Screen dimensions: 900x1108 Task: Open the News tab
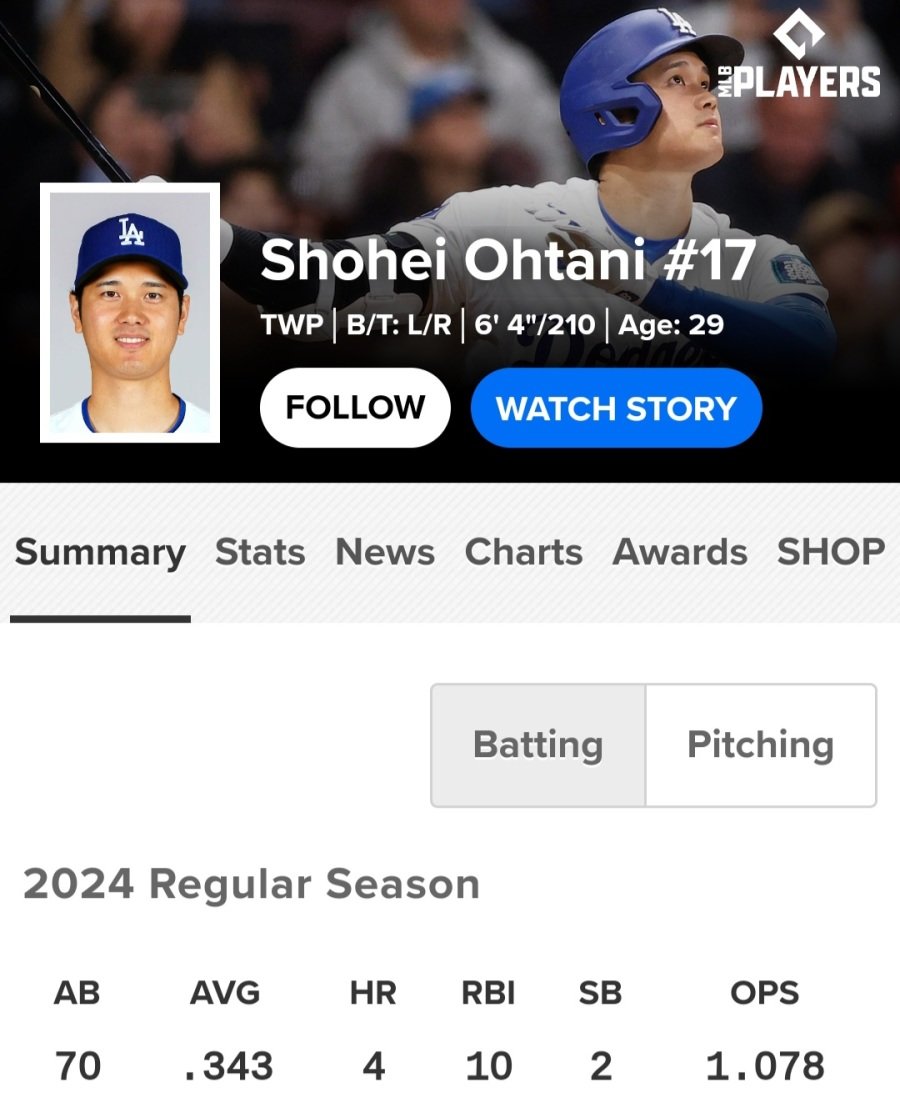385,552
